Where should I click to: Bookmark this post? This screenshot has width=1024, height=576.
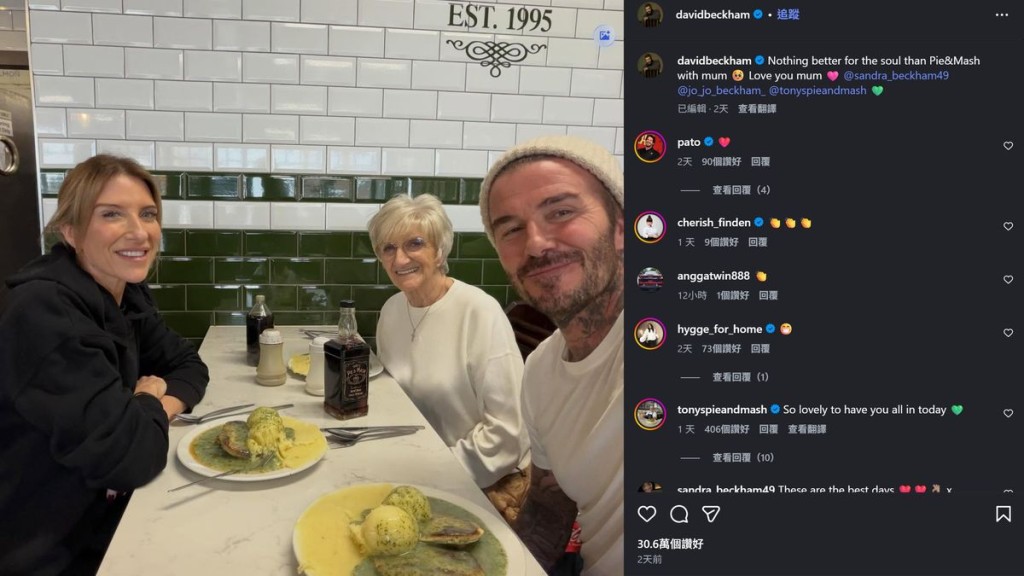tap(1002, 514)
